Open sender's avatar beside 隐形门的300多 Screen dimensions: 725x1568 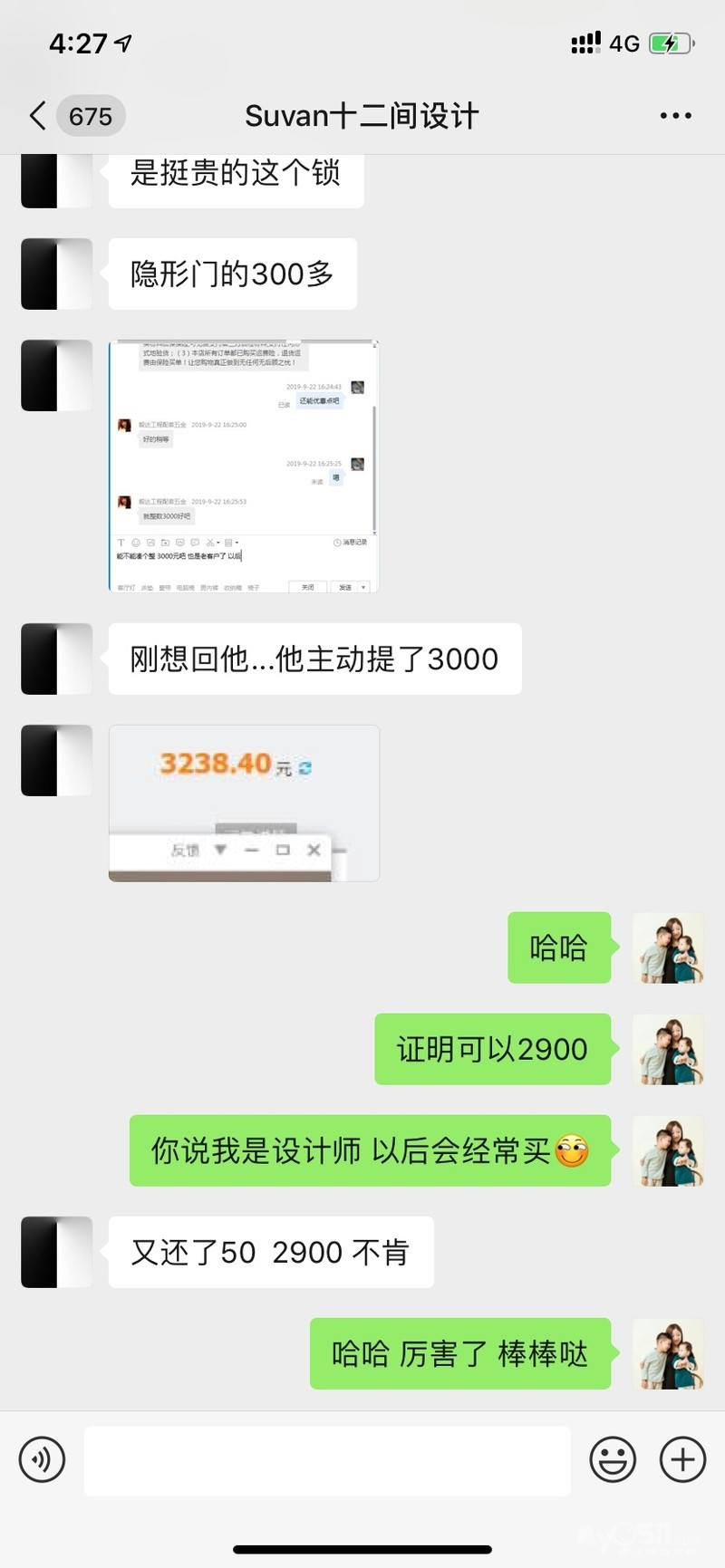pos(56,274)
